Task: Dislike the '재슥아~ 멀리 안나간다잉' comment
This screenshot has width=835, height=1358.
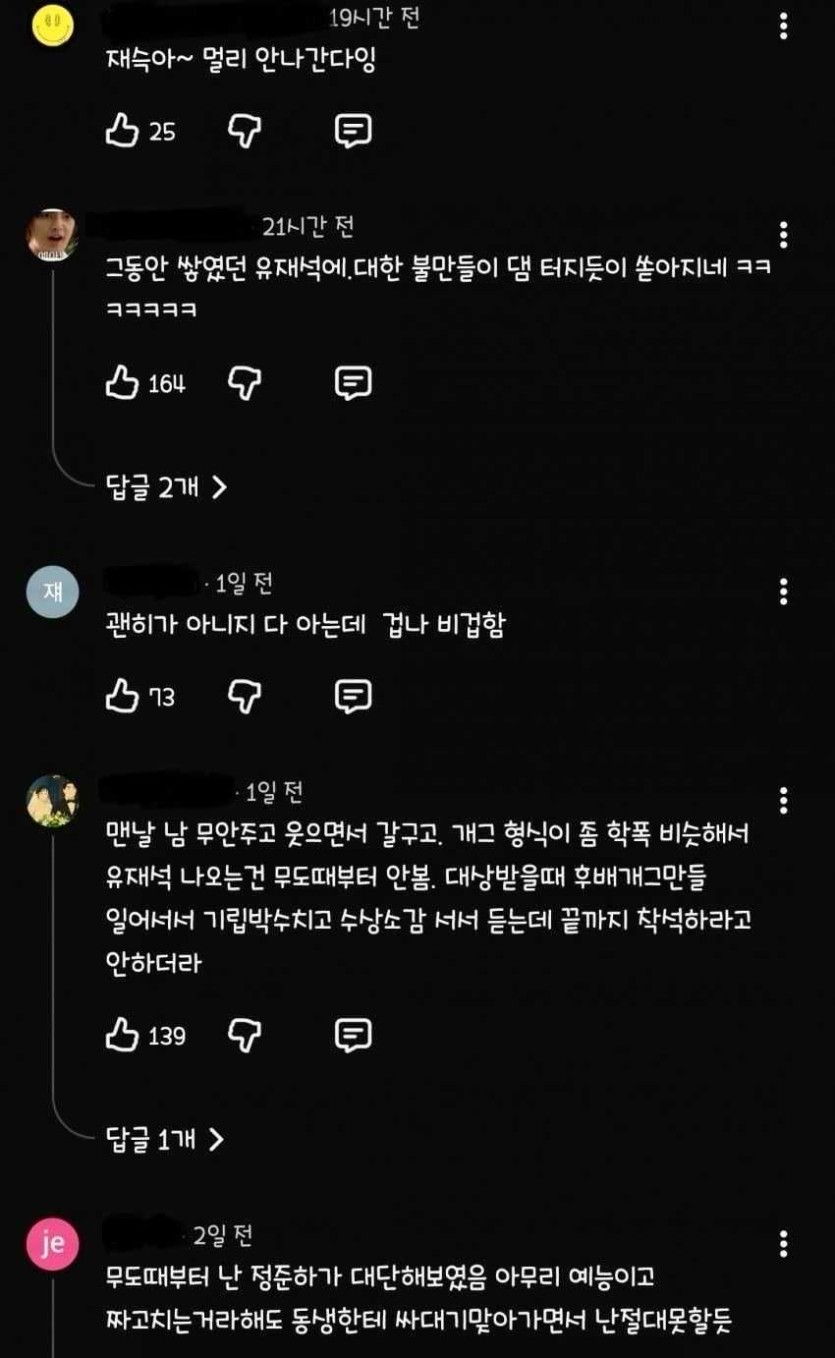Action: (244, 130)
